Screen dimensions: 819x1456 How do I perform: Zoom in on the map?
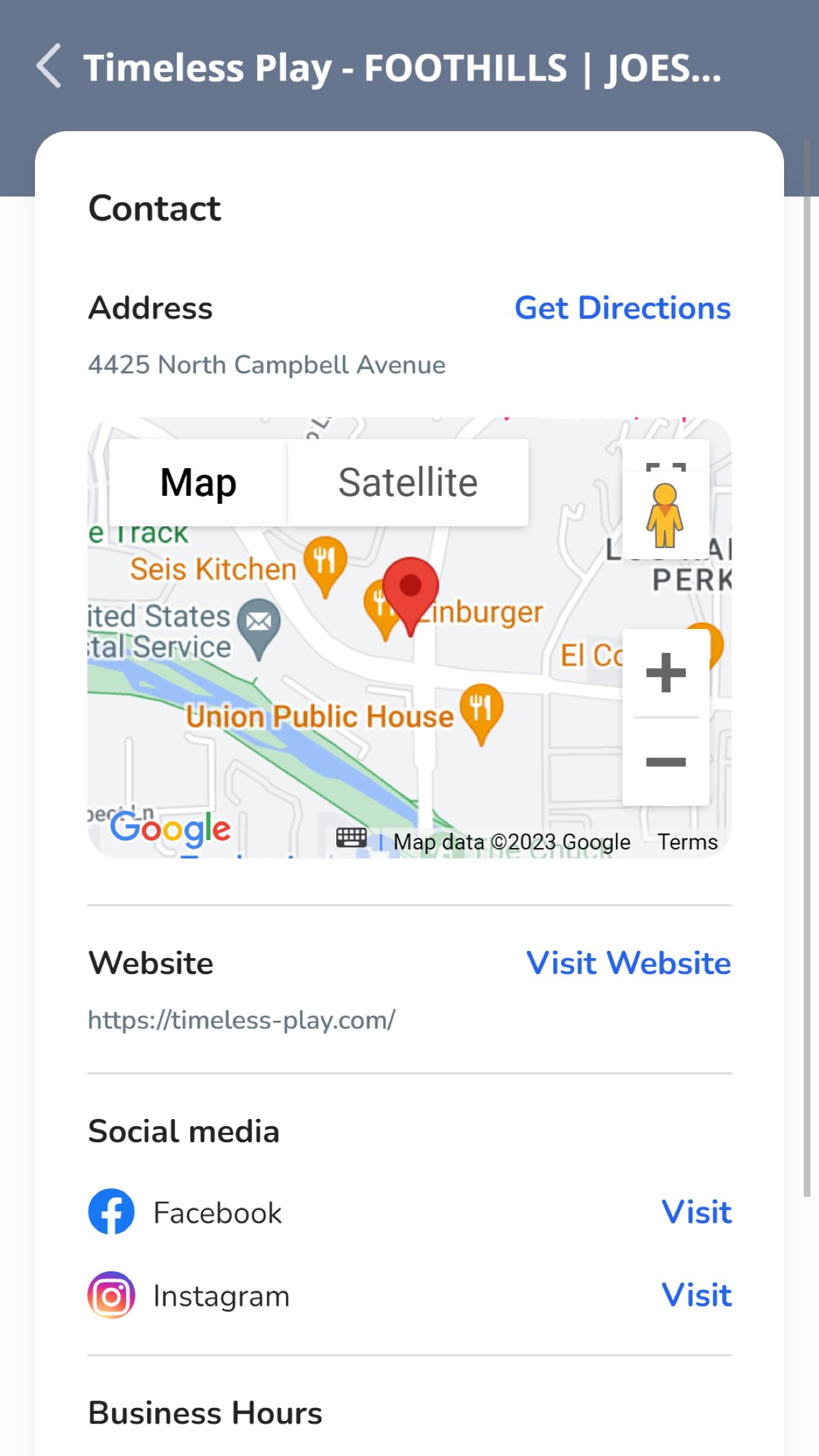coord(665,673)
